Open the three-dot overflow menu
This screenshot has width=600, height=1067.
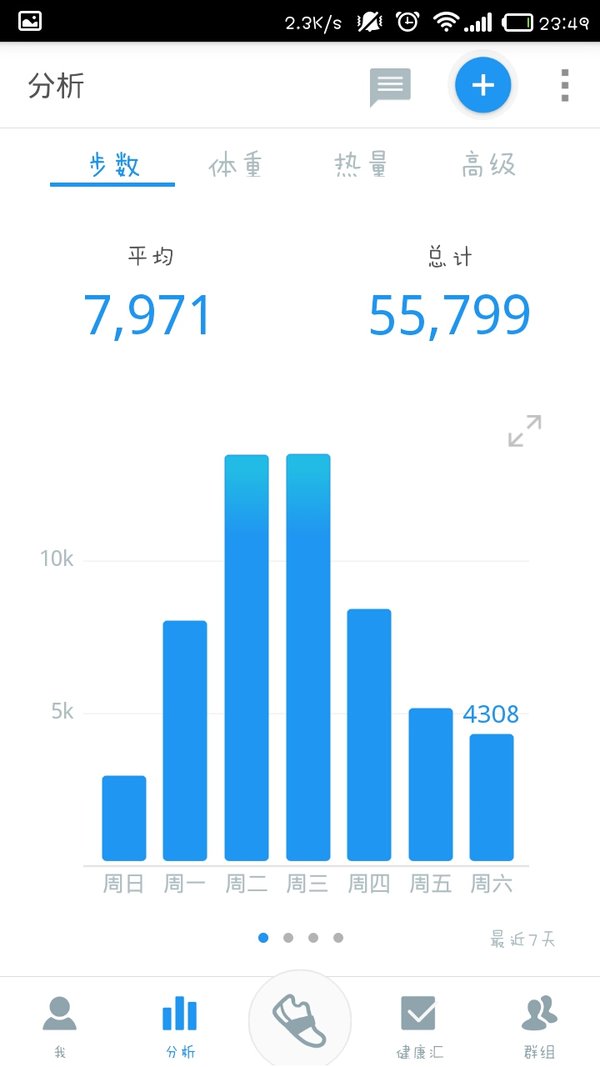point(565,86)
